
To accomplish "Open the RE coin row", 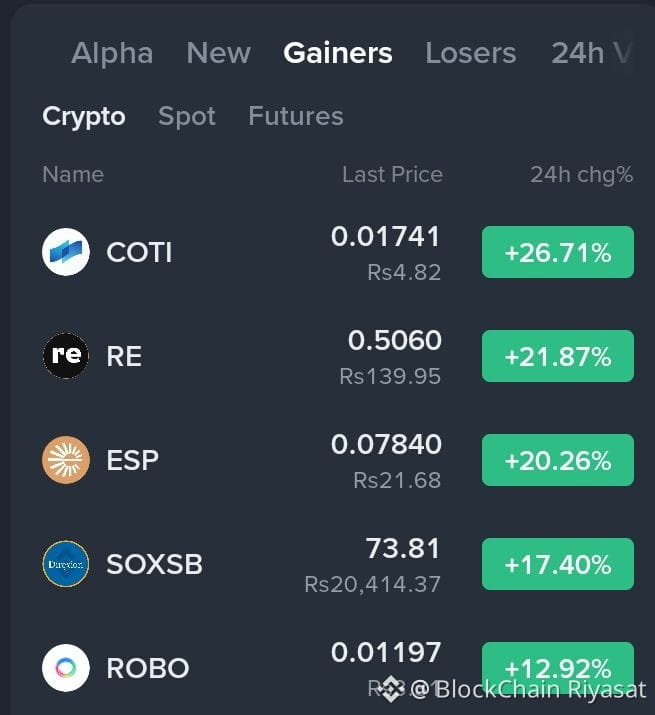I will coord(338,356).
